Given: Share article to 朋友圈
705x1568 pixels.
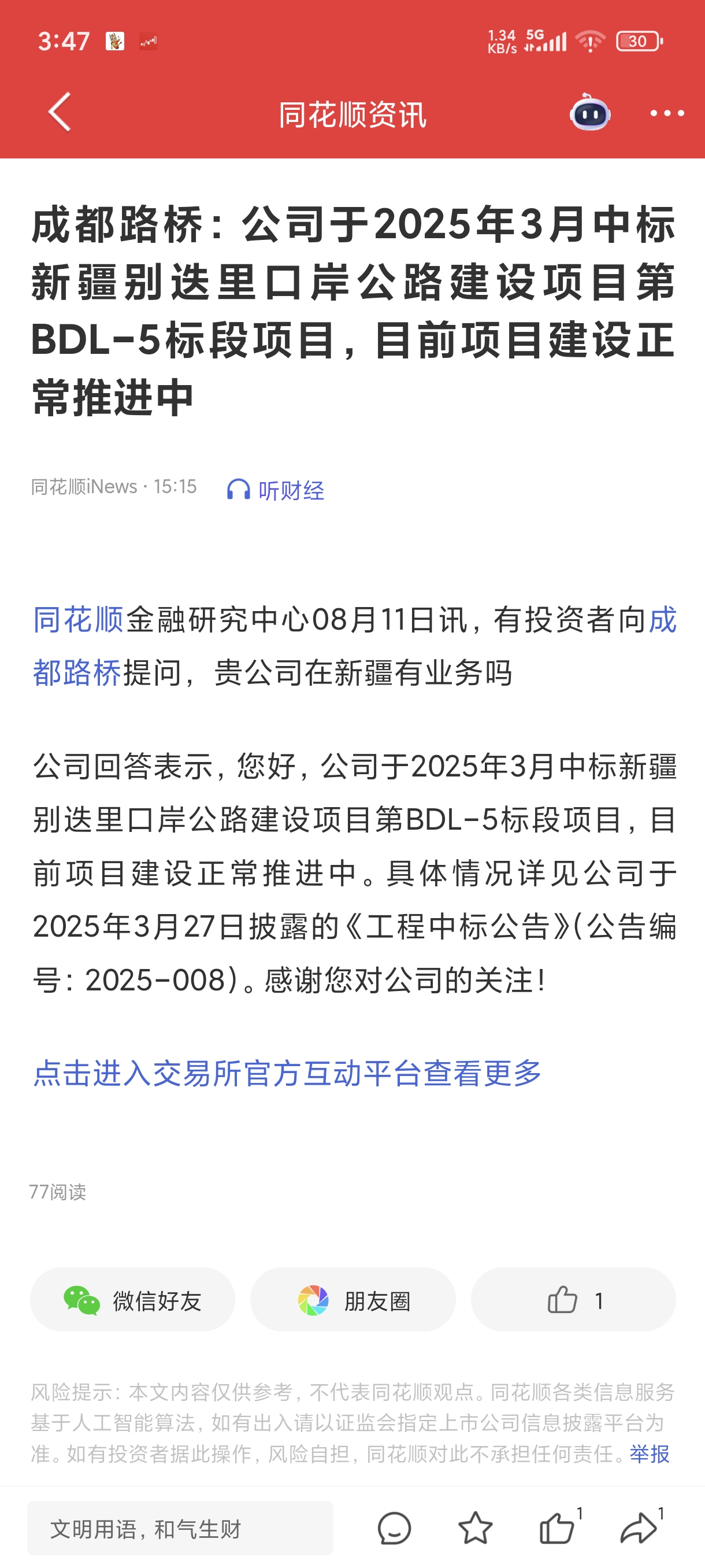Looking at the screenshot, I should (353, 1301).
